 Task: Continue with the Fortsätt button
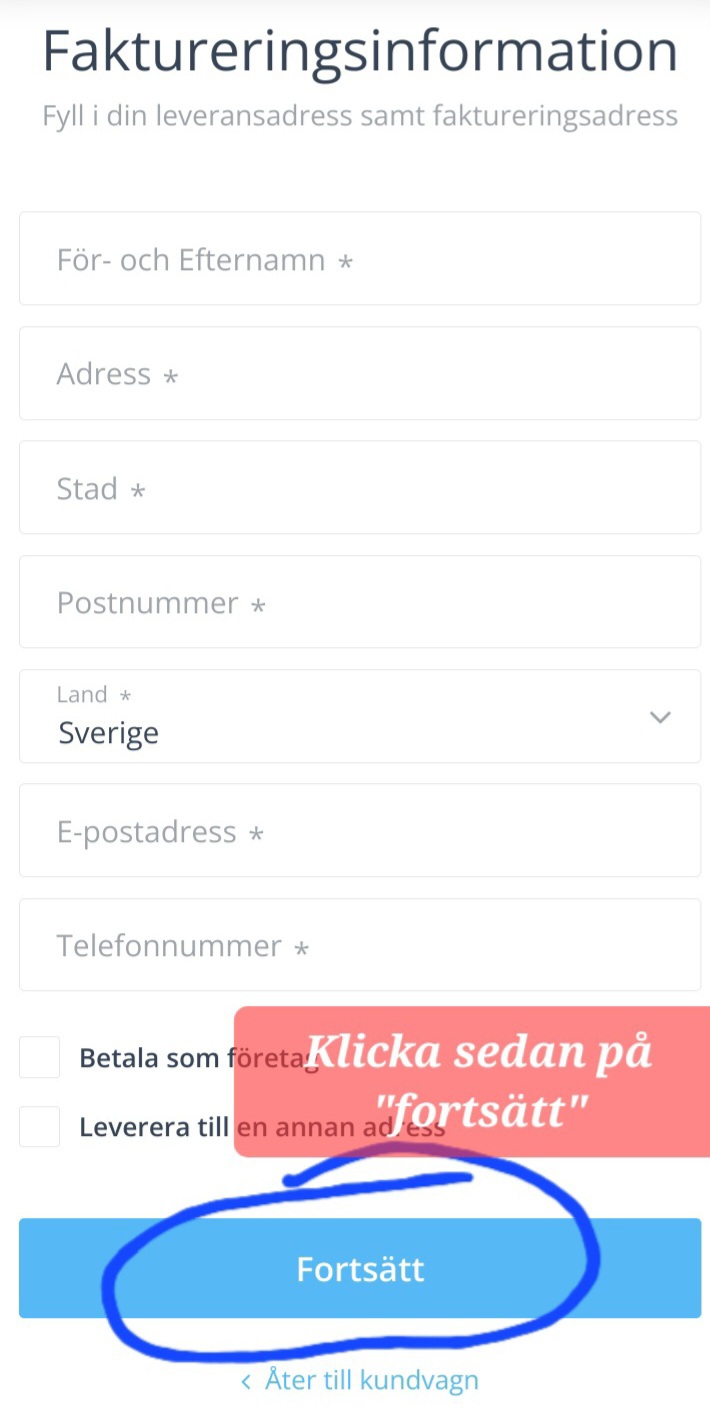(x=360, y=1268)
